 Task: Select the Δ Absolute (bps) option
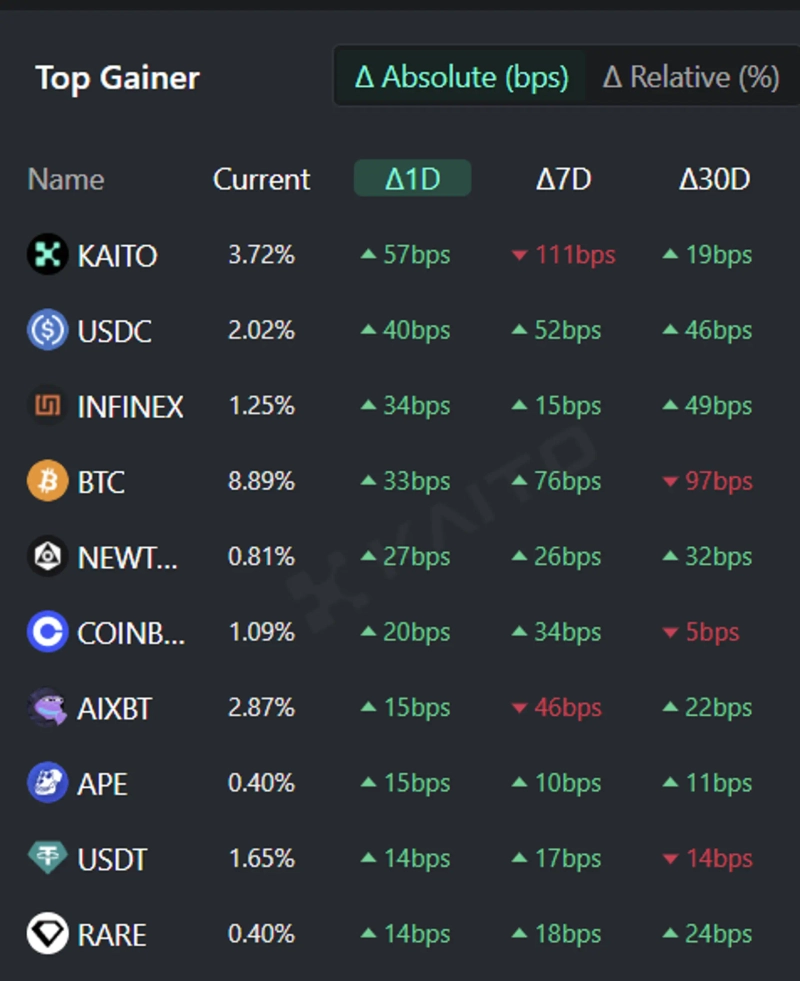(461, 77)
